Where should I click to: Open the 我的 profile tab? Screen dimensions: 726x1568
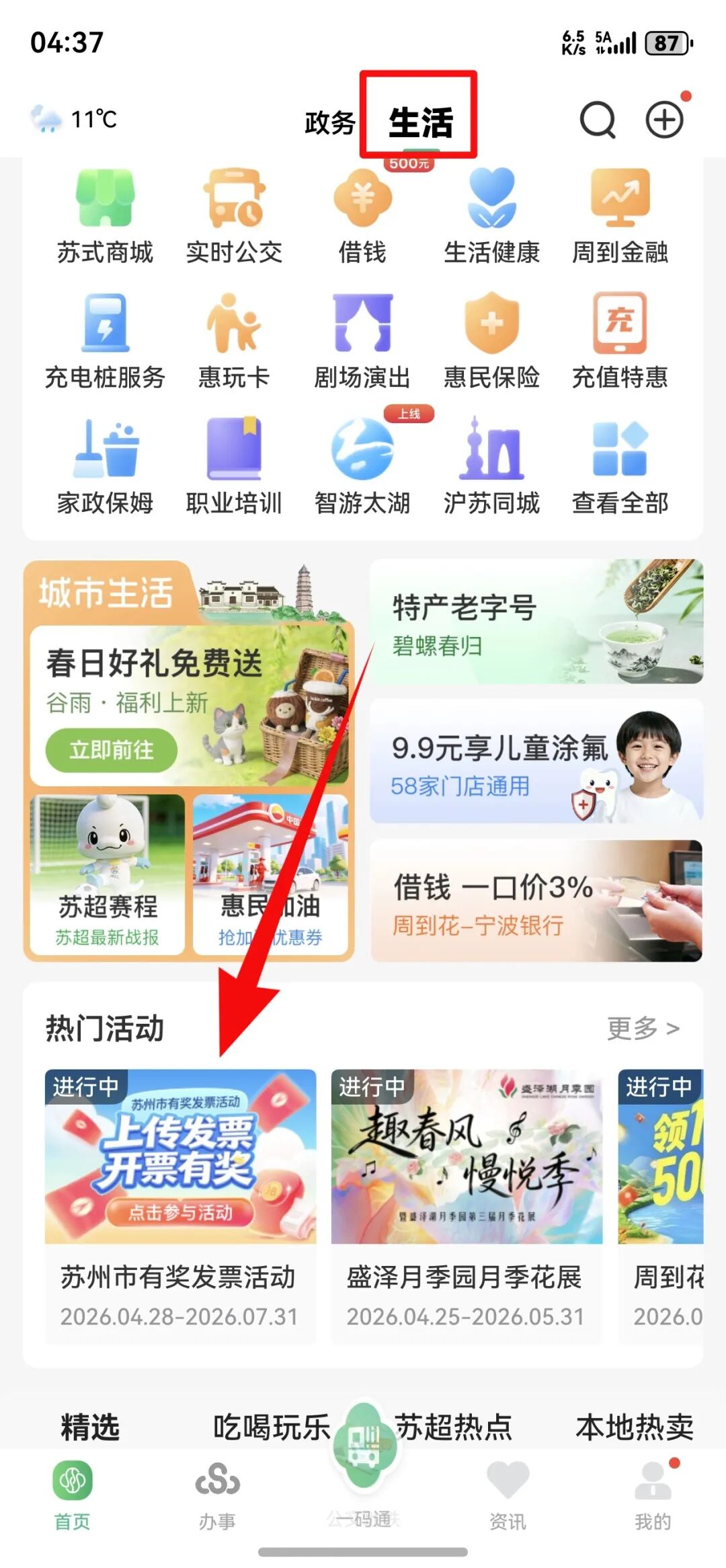click(x=653, y=1494)
